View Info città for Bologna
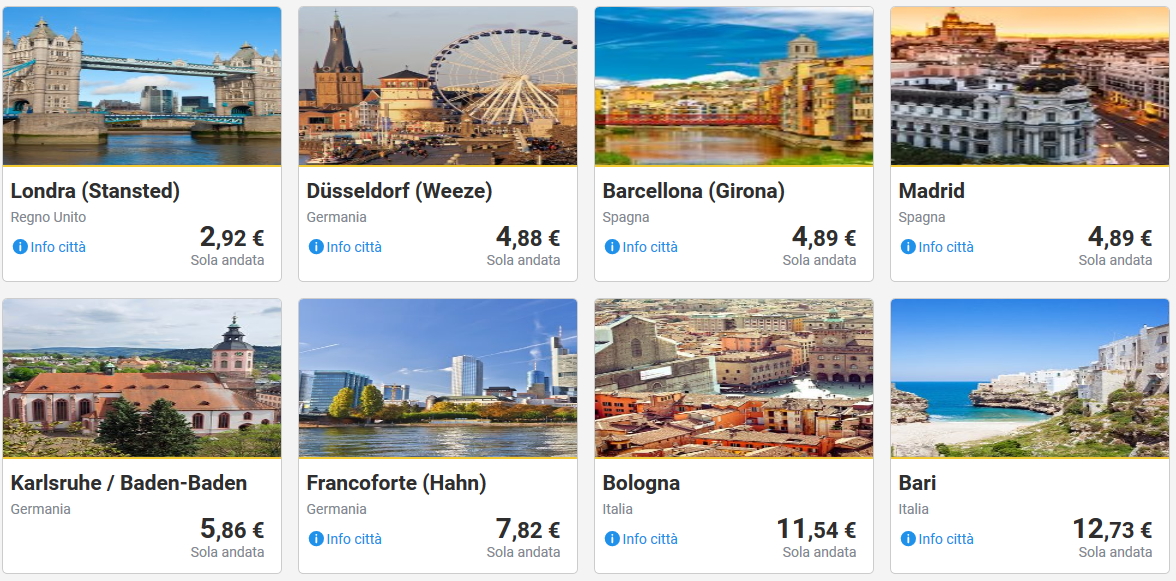1176x581 pixels. 642,539
